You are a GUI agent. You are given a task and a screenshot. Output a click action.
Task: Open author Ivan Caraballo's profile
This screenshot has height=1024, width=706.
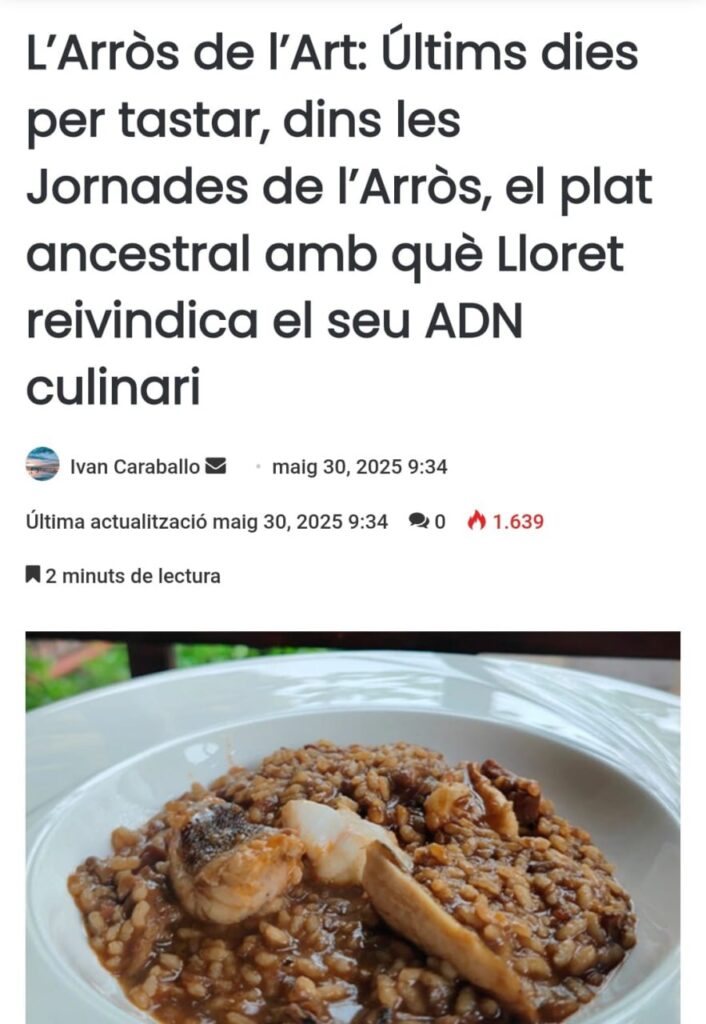(134, 466)
